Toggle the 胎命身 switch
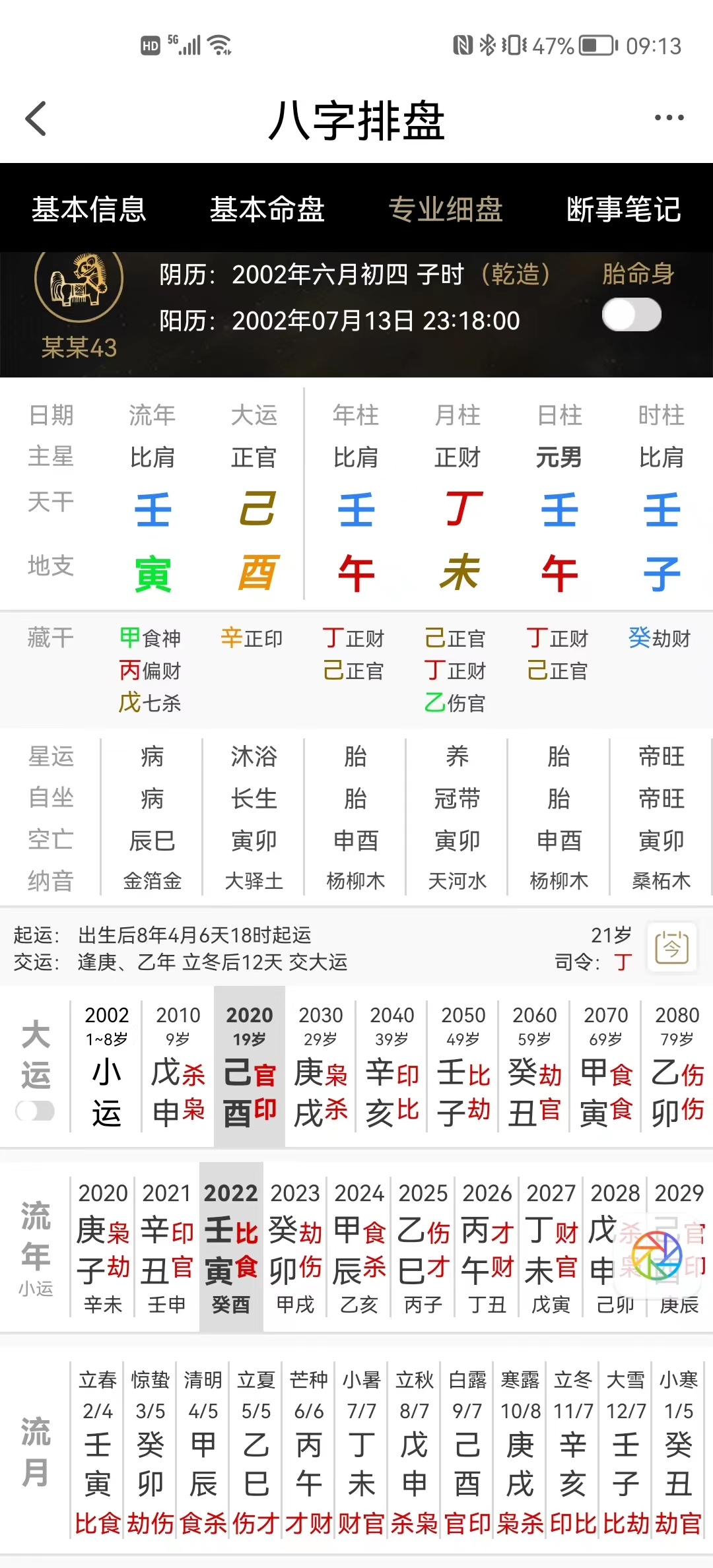713x1568 pixels. click(x=632, y=315)
